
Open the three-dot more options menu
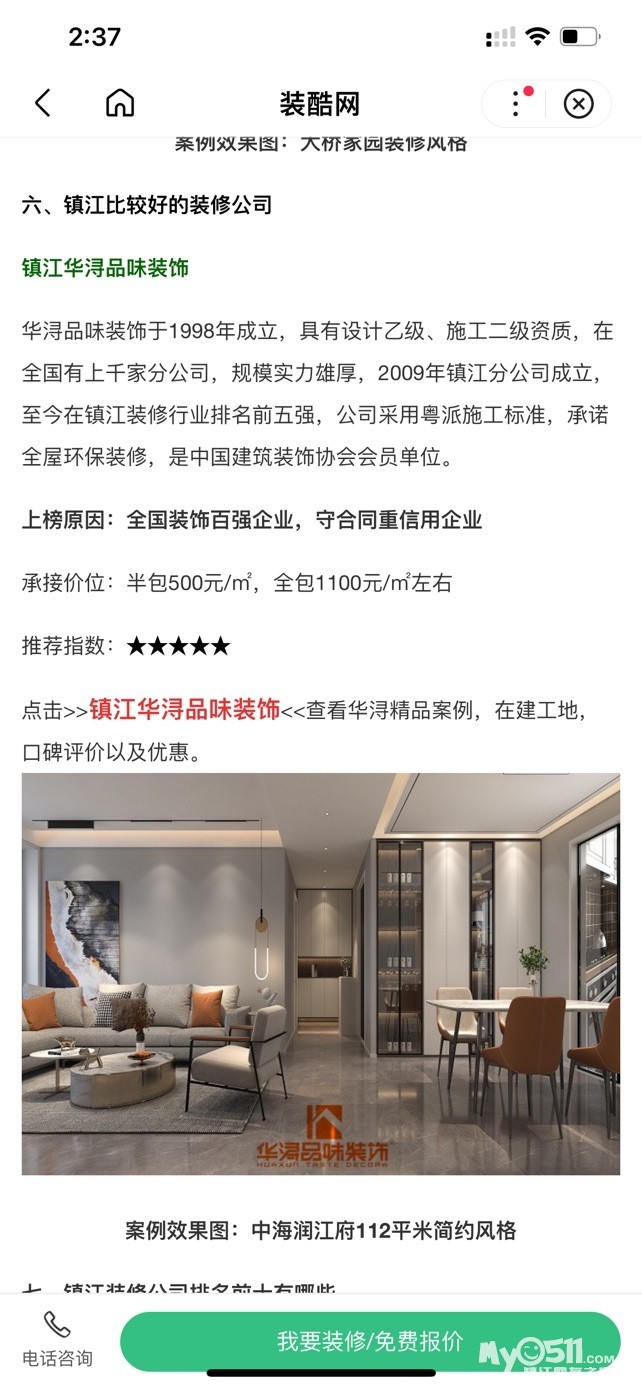coord(516,103)
